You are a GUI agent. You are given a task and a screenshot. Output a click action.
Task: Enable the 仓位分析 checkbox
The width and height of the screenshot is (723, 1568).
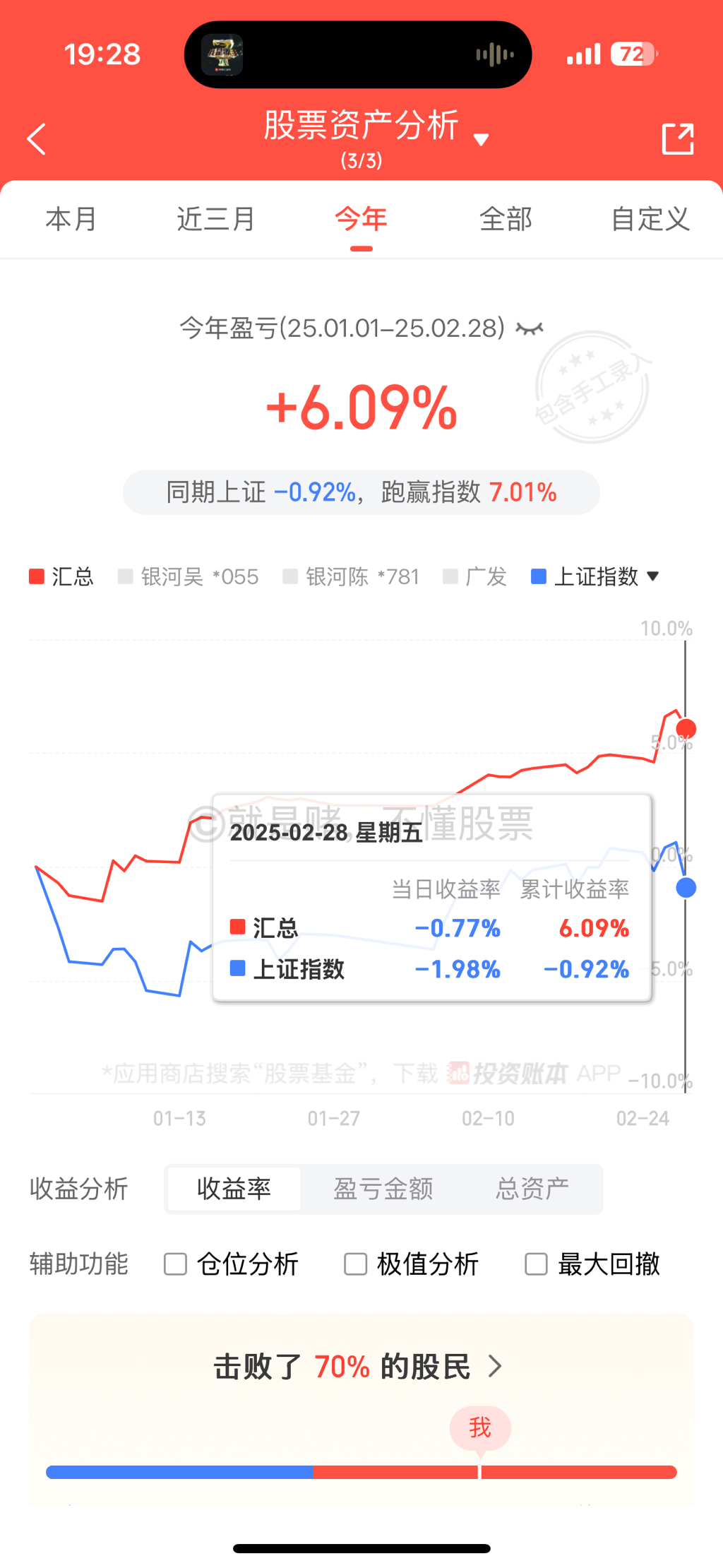[x=176, y=1264]
